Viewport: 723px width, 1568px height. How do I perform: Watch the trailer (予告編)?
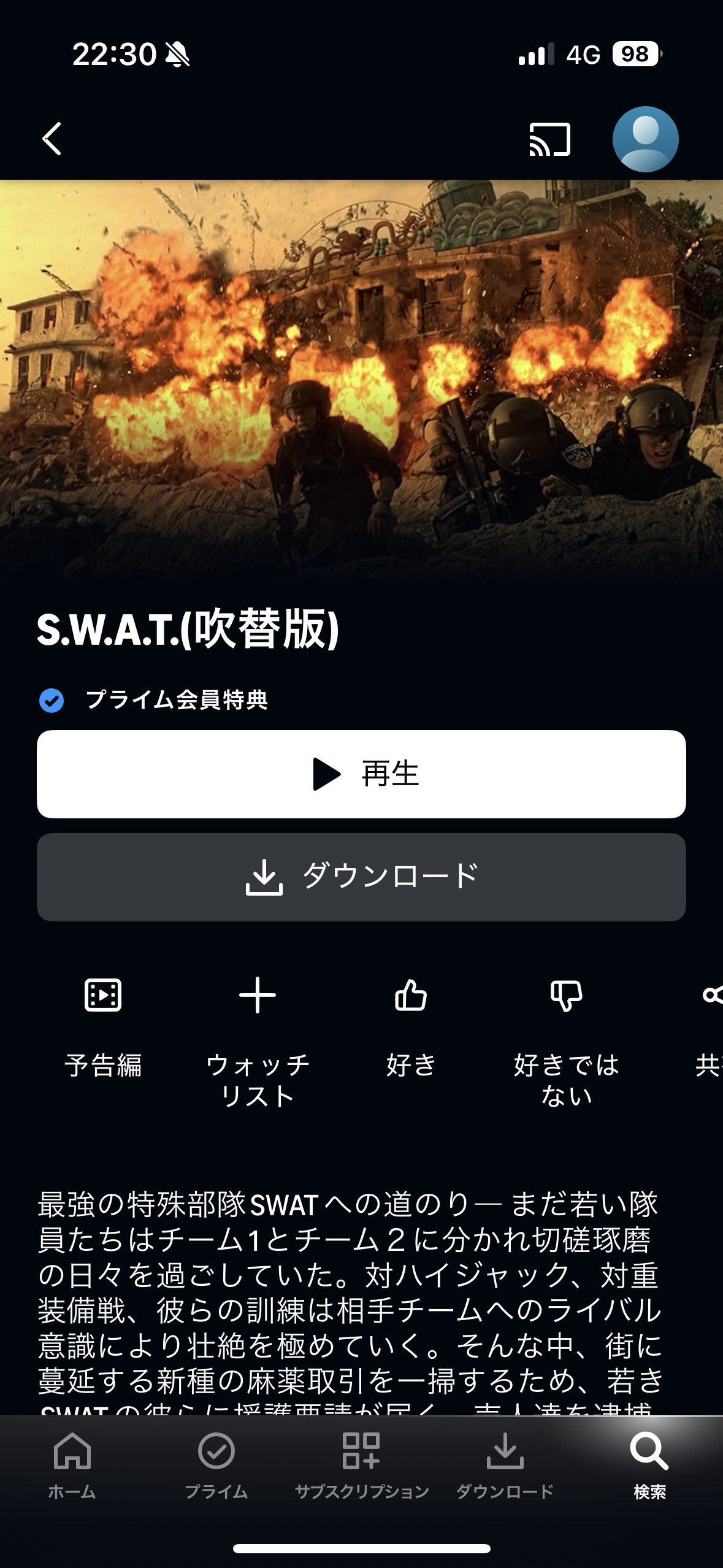pyautogui.click(x=103, y=1024)
